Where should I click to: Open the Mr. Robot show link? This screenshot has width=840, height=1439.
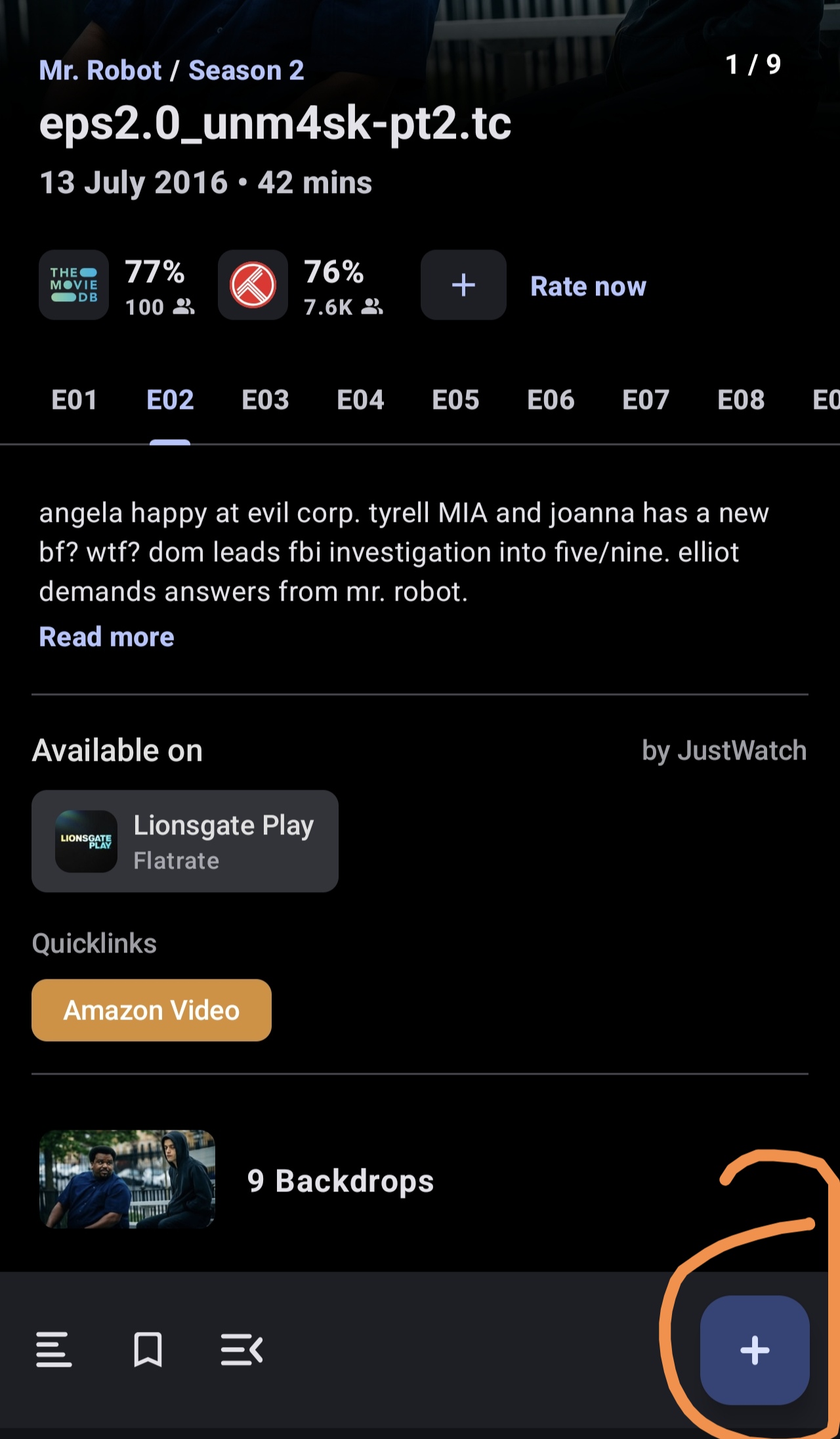pos(100,70)
